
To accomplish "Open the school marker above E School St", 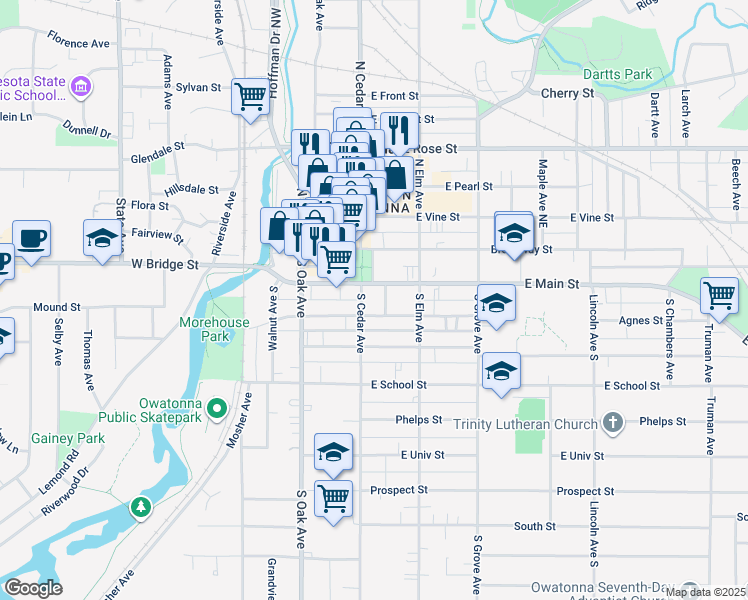I will coord(501,371).
